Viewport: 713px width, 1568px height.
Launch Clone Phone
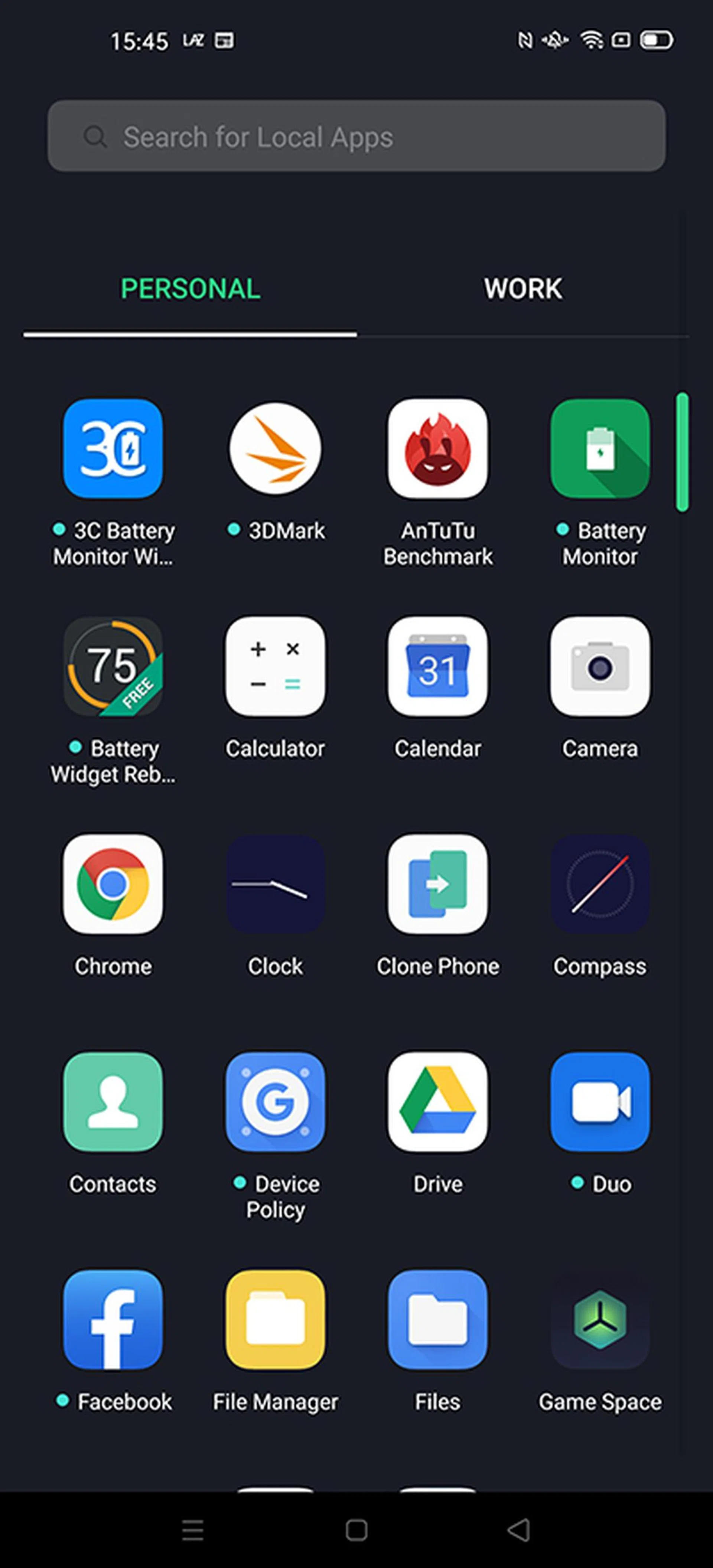click(x=438, y=884)
